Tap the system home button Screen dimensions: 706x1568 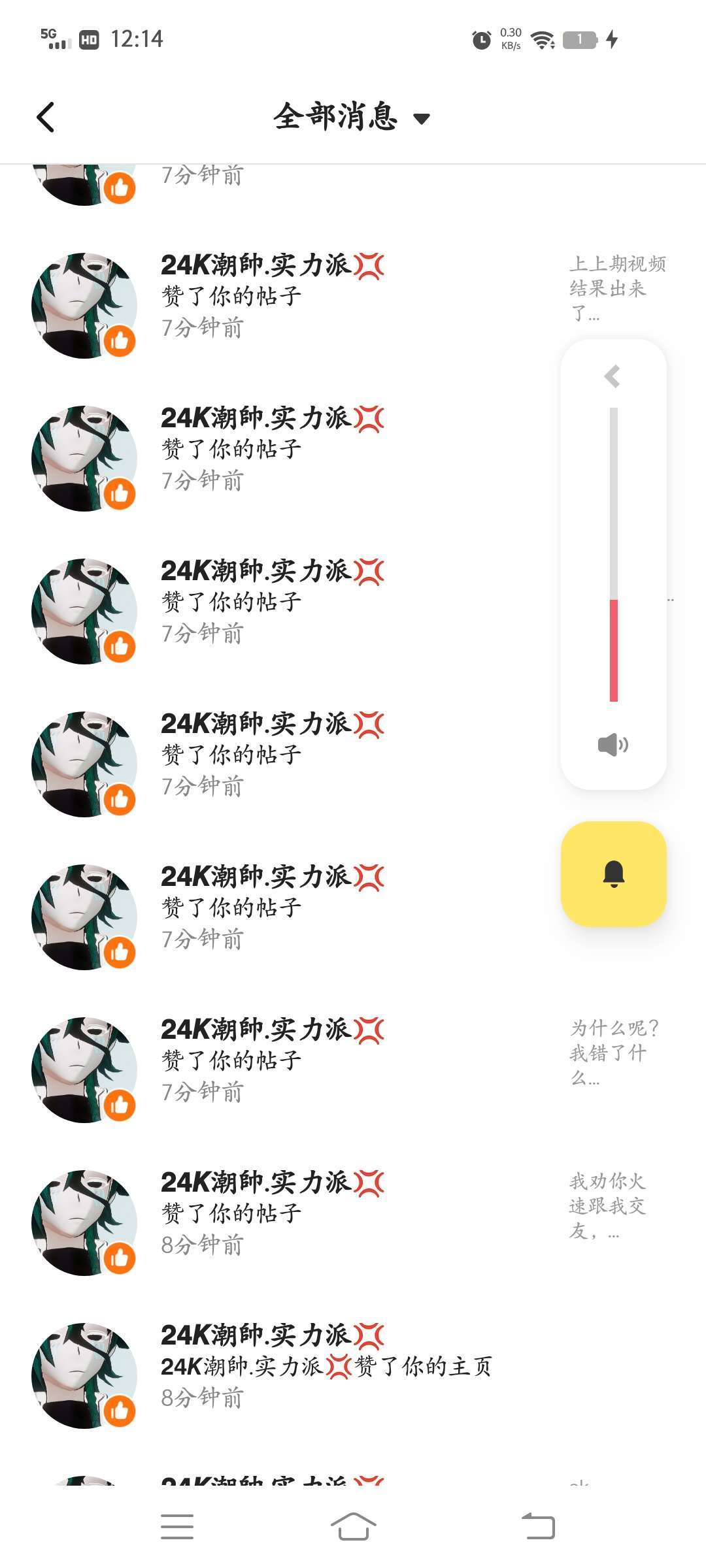coord(353,1527)
